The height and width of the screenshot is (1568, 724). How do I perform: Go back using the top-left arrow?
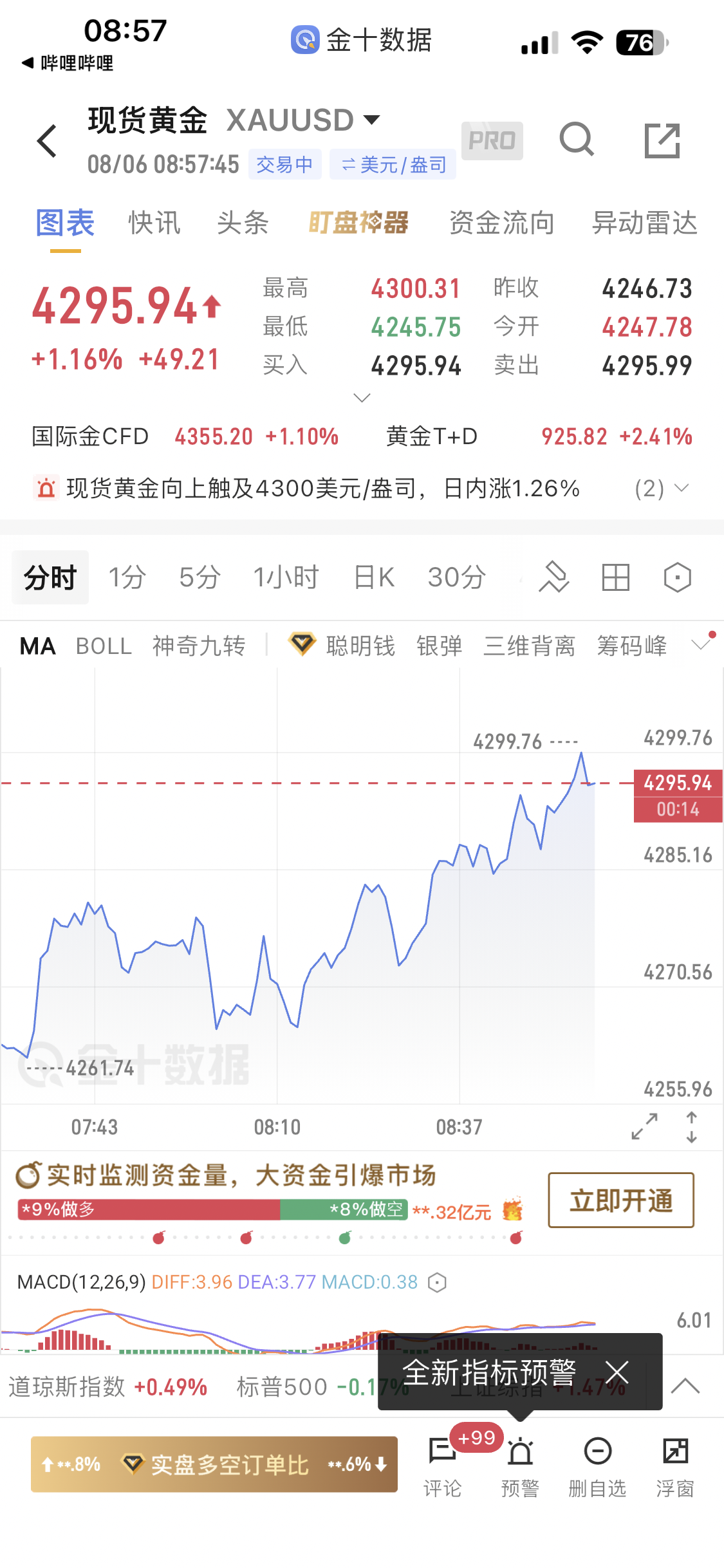pyautogui.click(x=47, y=141)
